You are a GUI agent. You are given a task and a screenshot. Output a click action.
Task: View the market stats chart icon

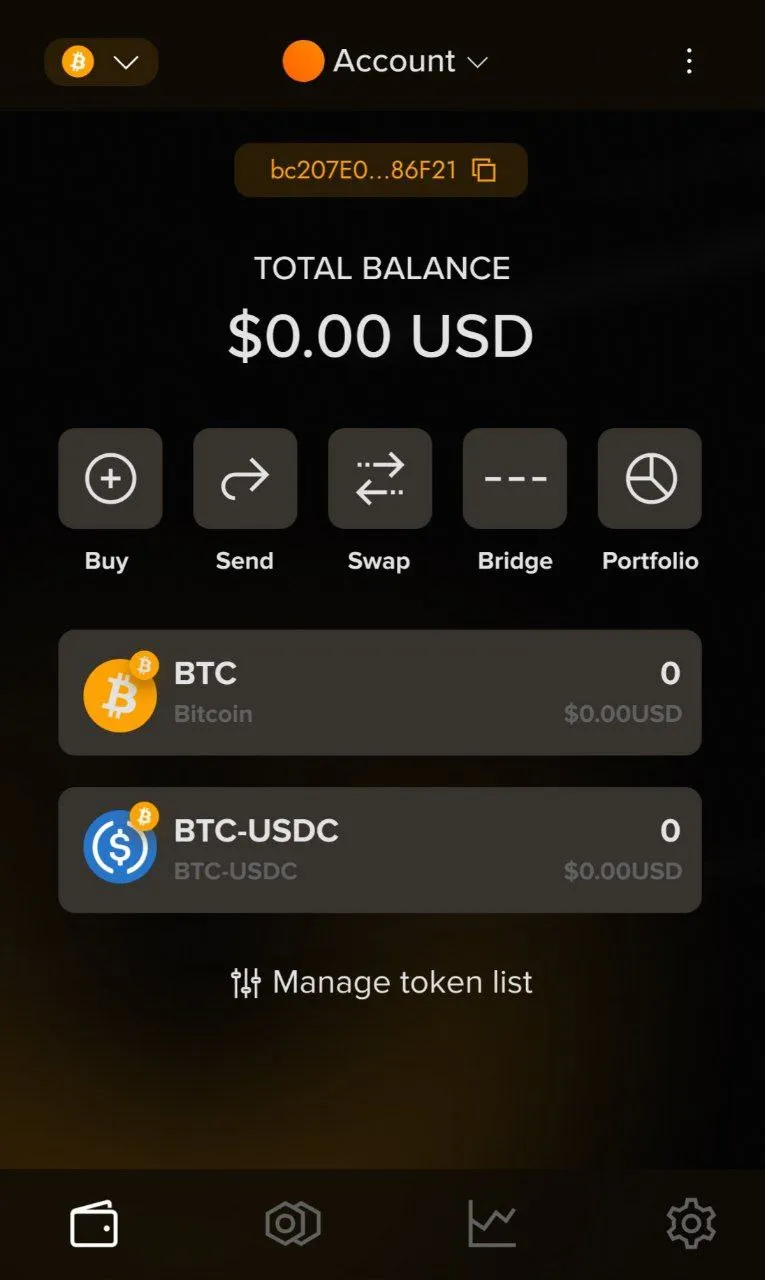490,1221
